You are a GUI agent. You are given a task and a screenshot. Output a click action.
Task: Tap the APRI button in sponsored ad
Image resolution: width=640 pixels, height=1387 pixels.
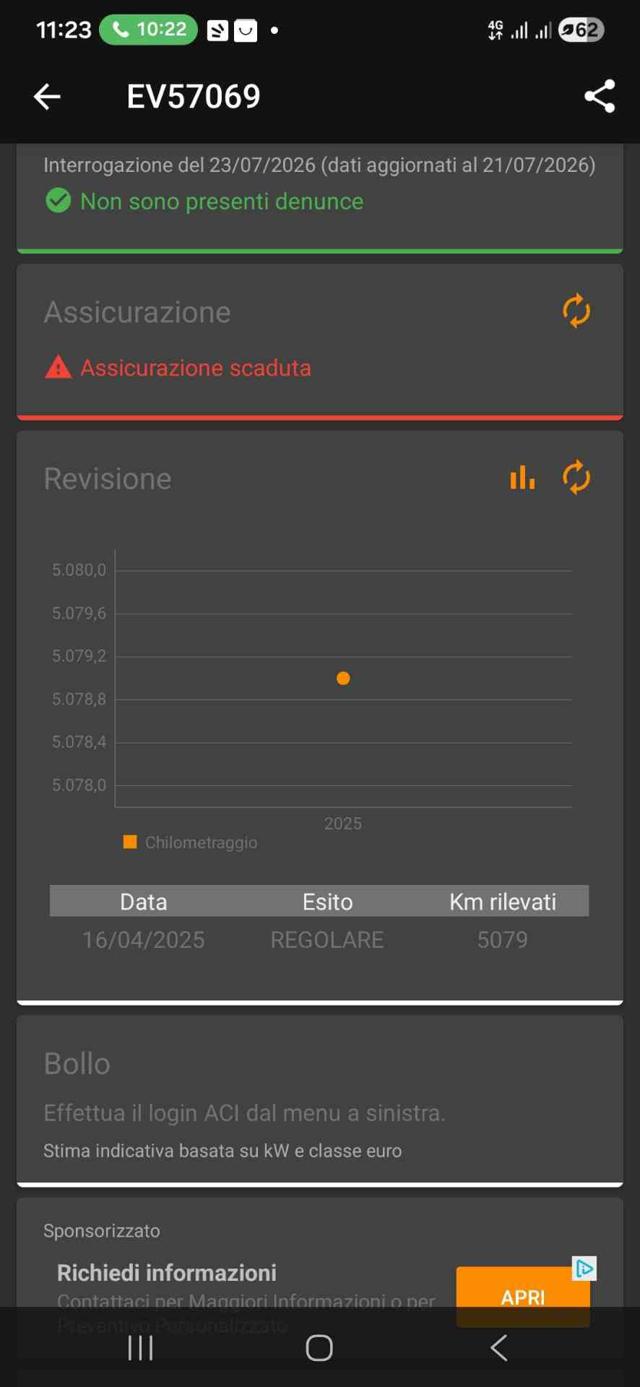pyautogui.click(x=523, y=1297)
